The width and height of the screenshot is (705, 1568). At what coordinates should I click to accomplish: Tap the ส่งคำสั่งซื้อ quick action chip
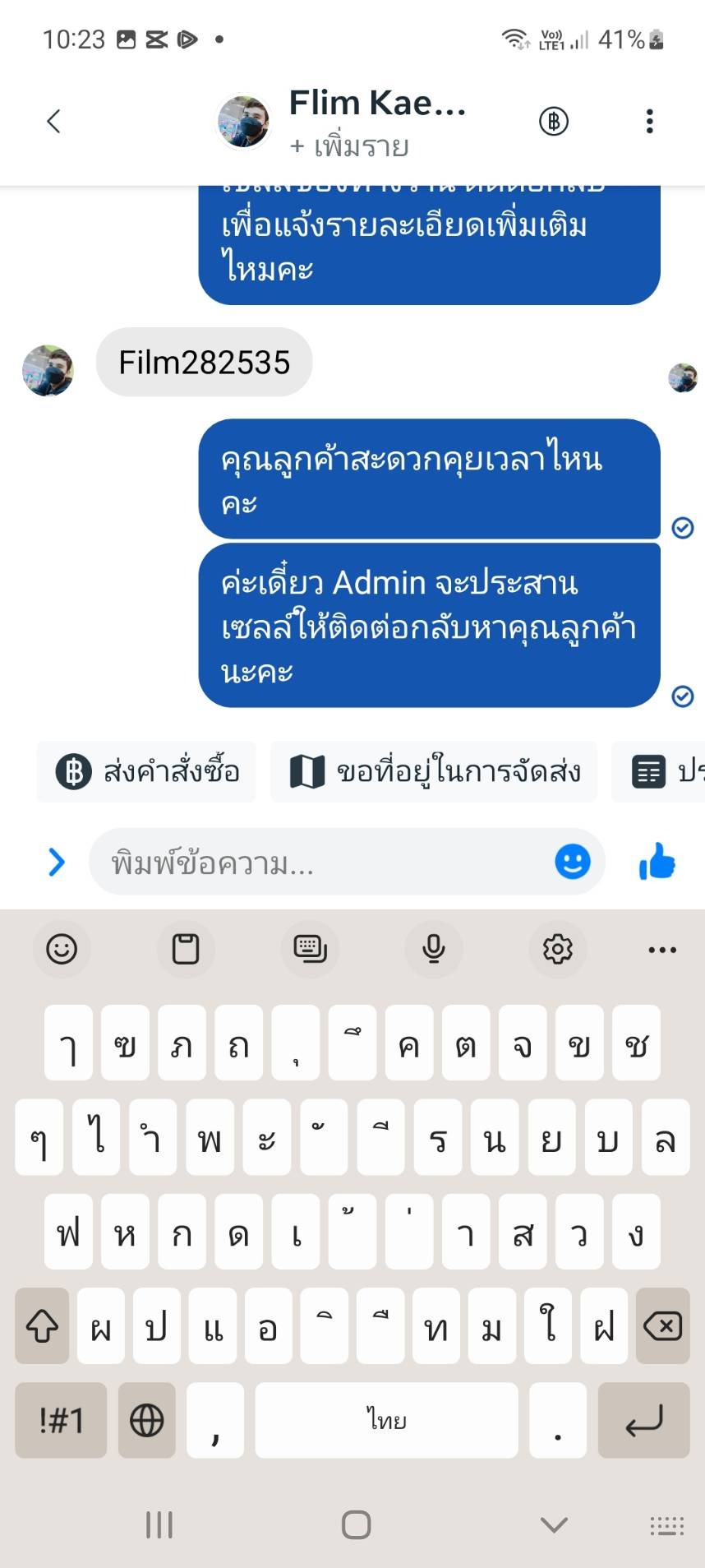point(147,771)
